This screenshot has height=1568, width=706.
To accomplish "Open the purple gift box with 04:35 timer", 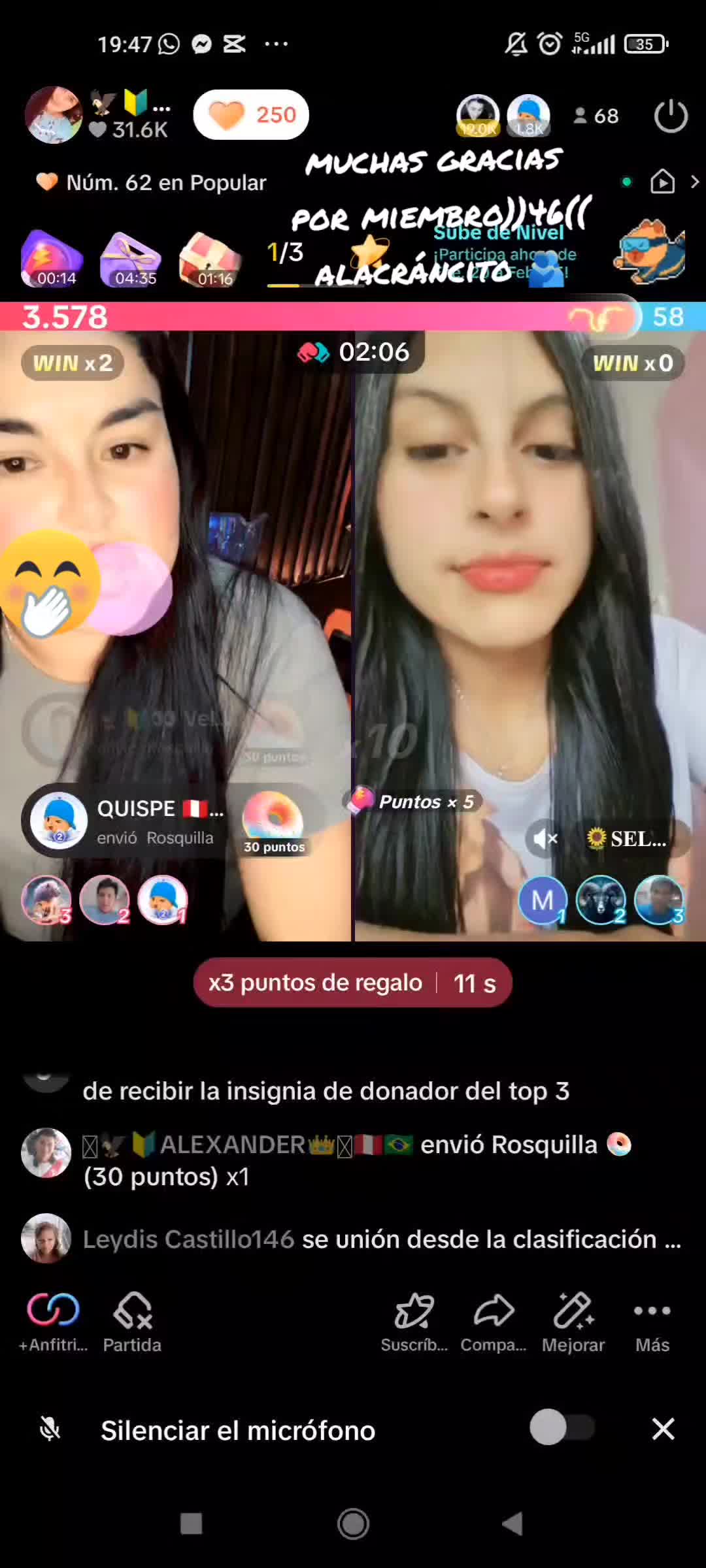I will coord(133,259).
